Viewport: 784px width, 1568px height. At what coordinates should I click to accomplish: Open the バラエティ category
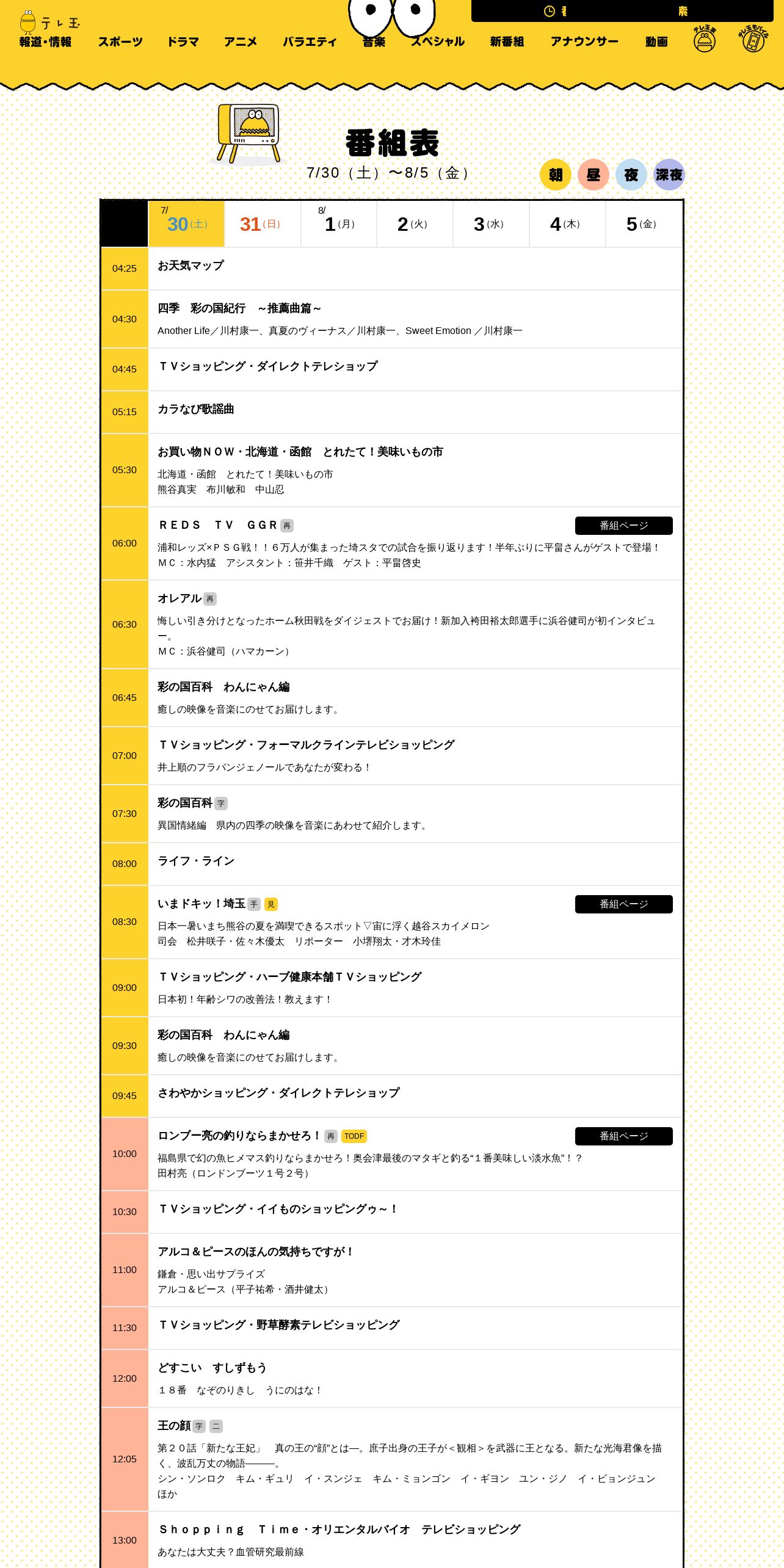pos(310,42)
